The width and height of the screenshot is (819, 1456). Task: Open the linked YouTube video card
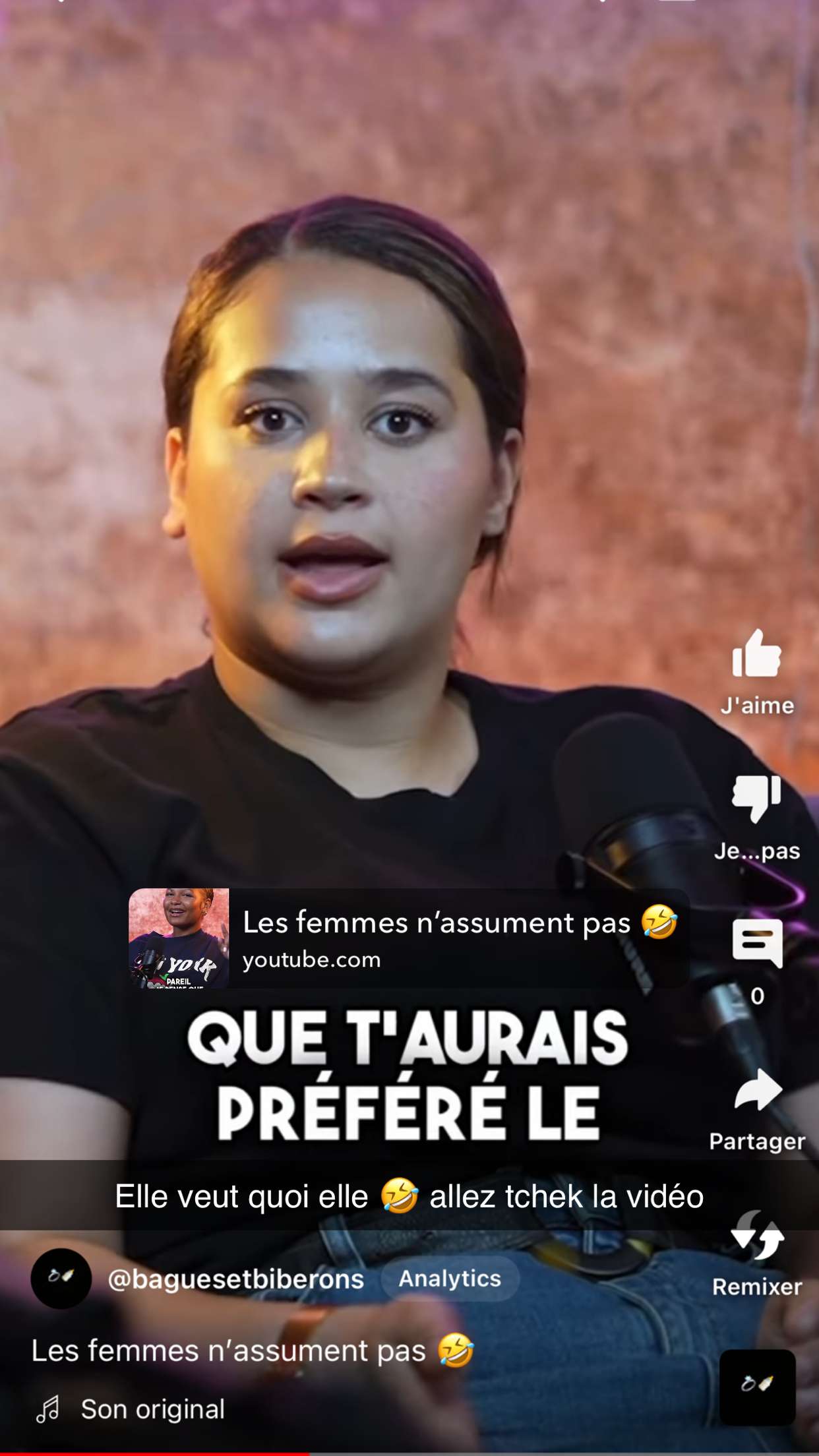[x=409, y=938]
